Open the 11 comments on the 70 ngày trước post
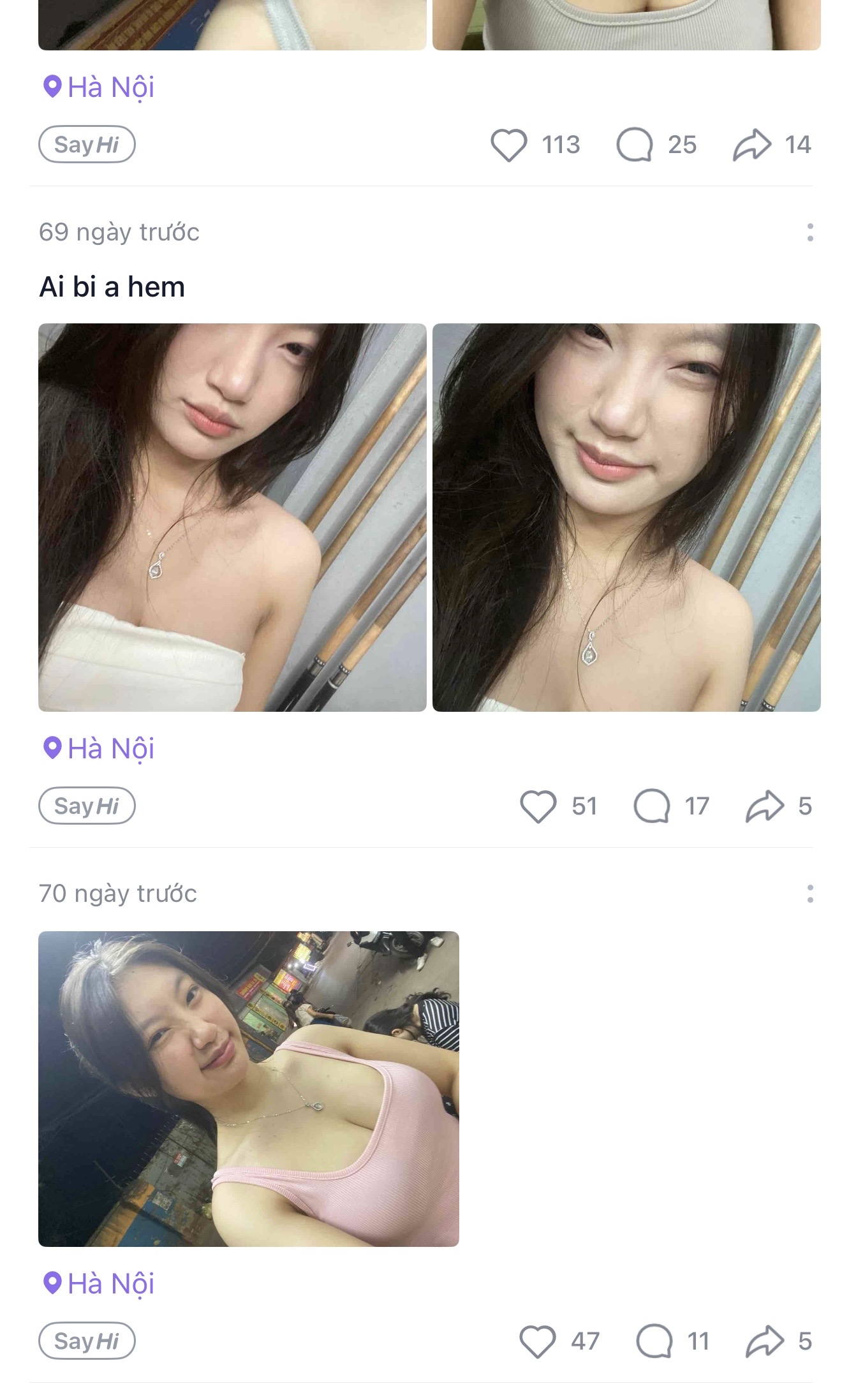 click(654, 1341)
